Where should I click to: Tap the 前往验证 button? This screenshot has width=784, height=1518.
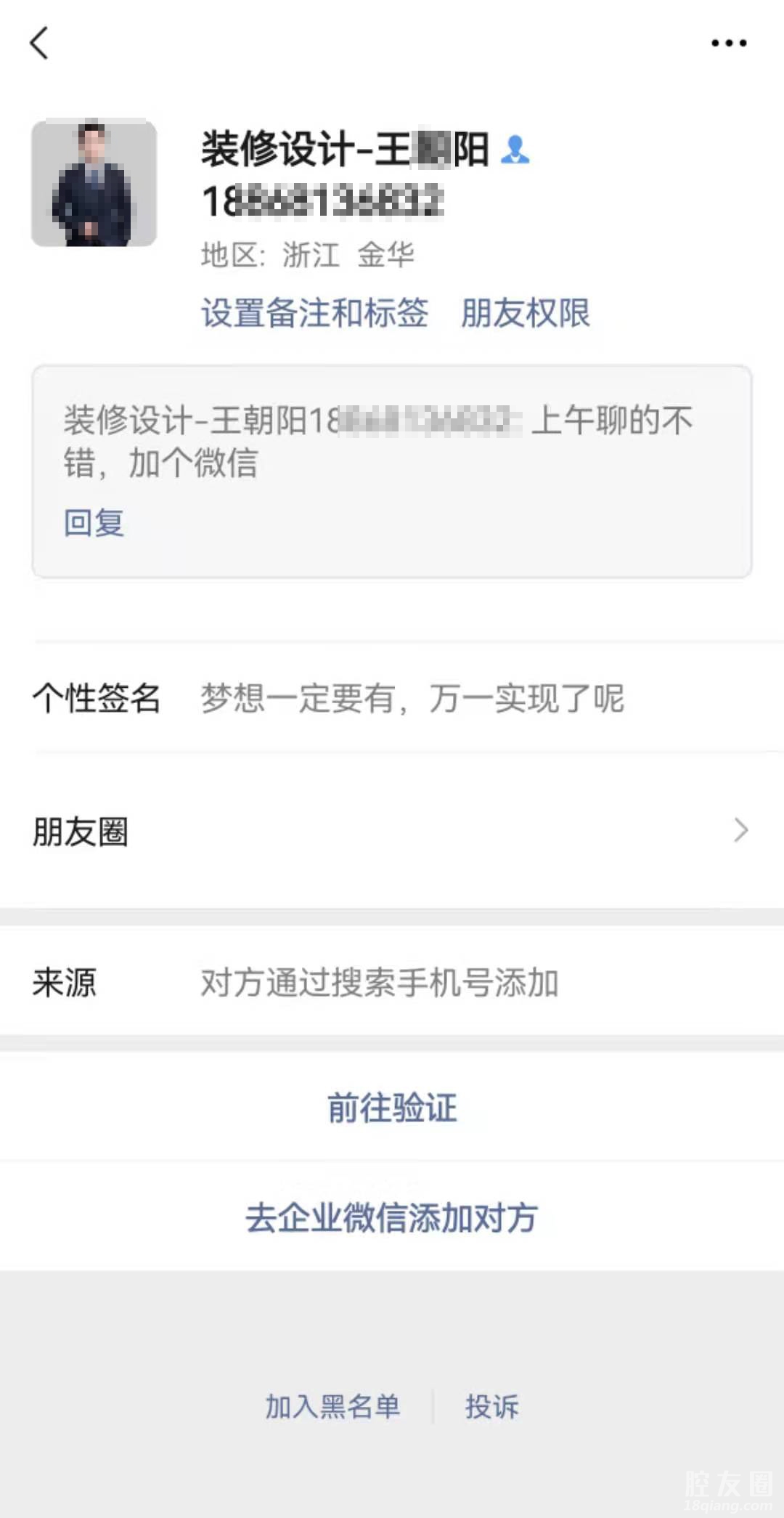[x=392, y=1108]
